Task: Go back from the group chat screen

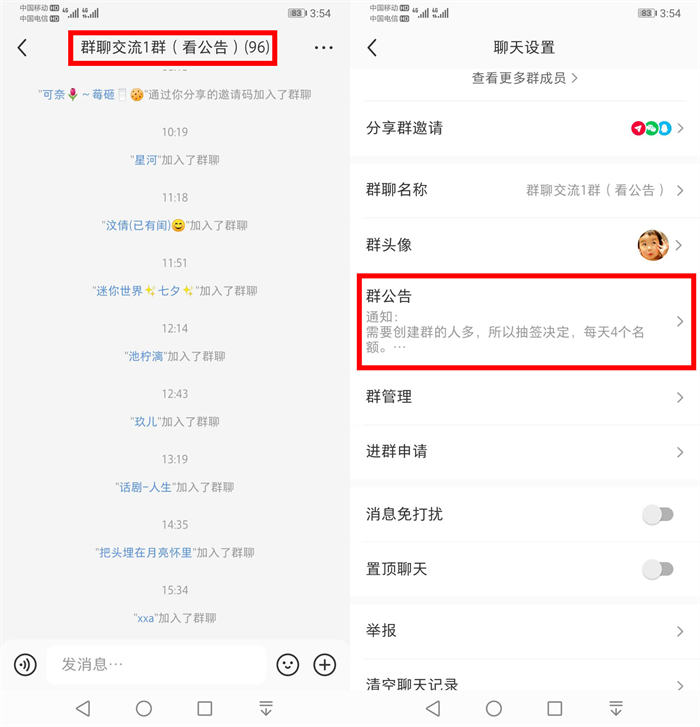Action: click(x=23, y=47)
